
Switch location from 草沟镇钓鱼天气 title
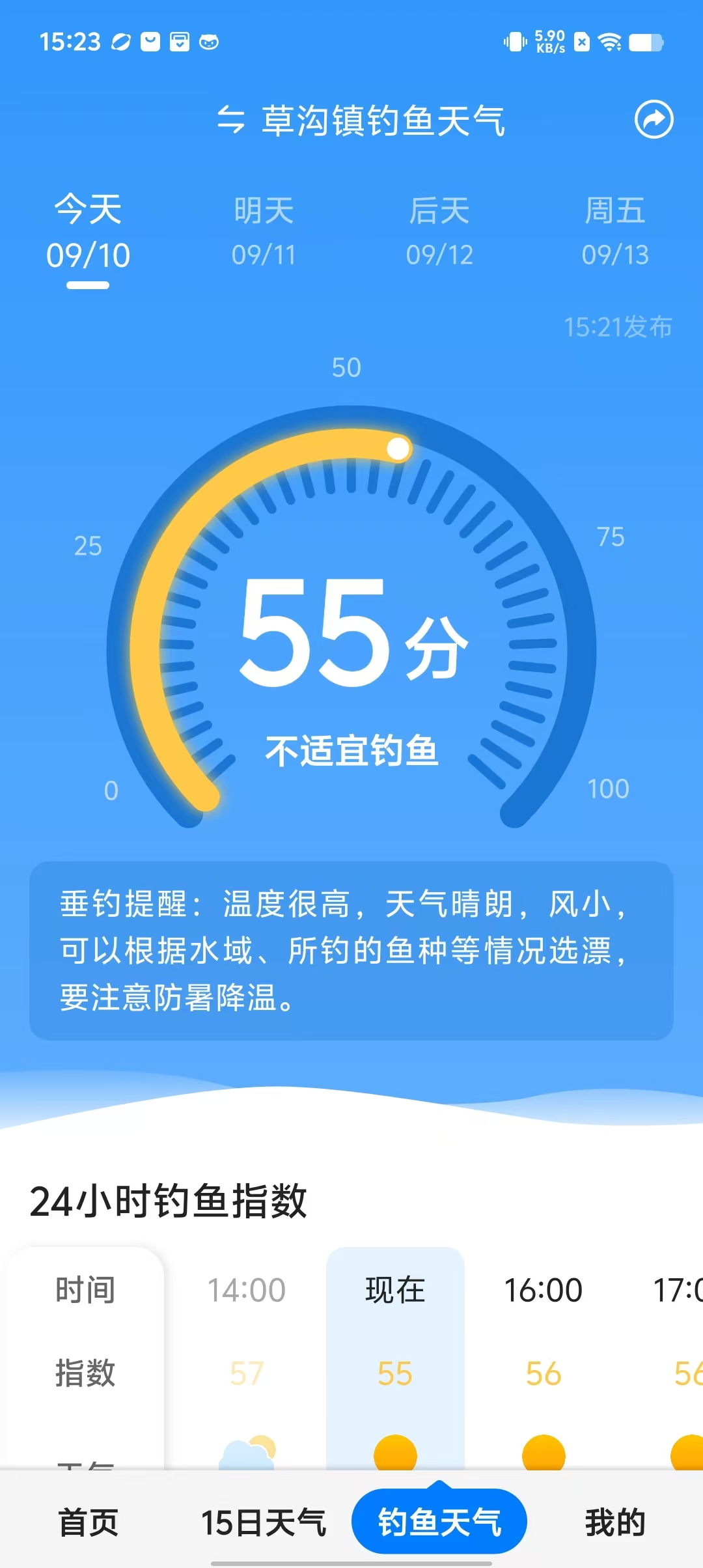[x=361, y=121]
